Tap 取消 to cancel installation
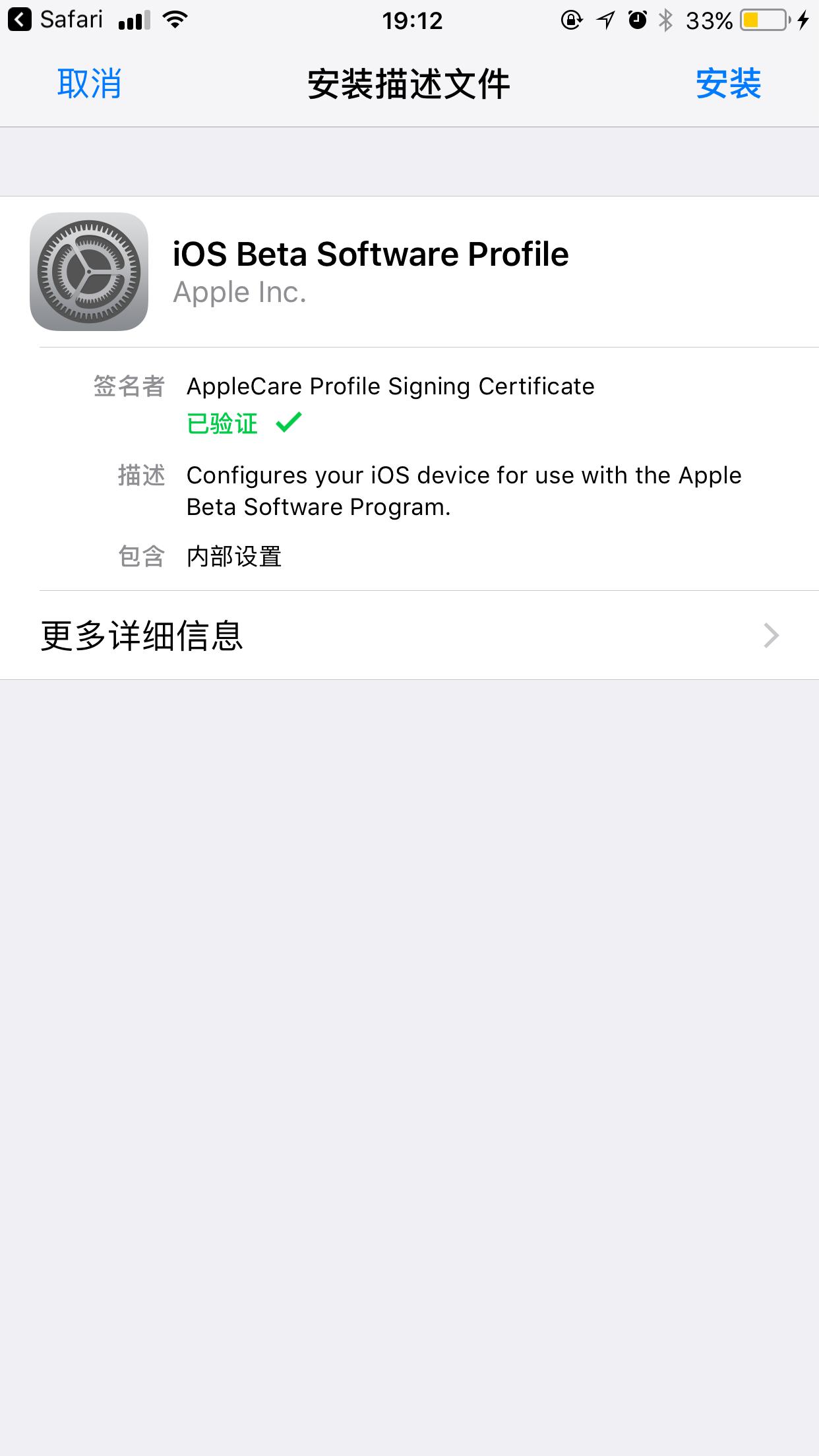The image size is (819, 1456). [90, 83]
